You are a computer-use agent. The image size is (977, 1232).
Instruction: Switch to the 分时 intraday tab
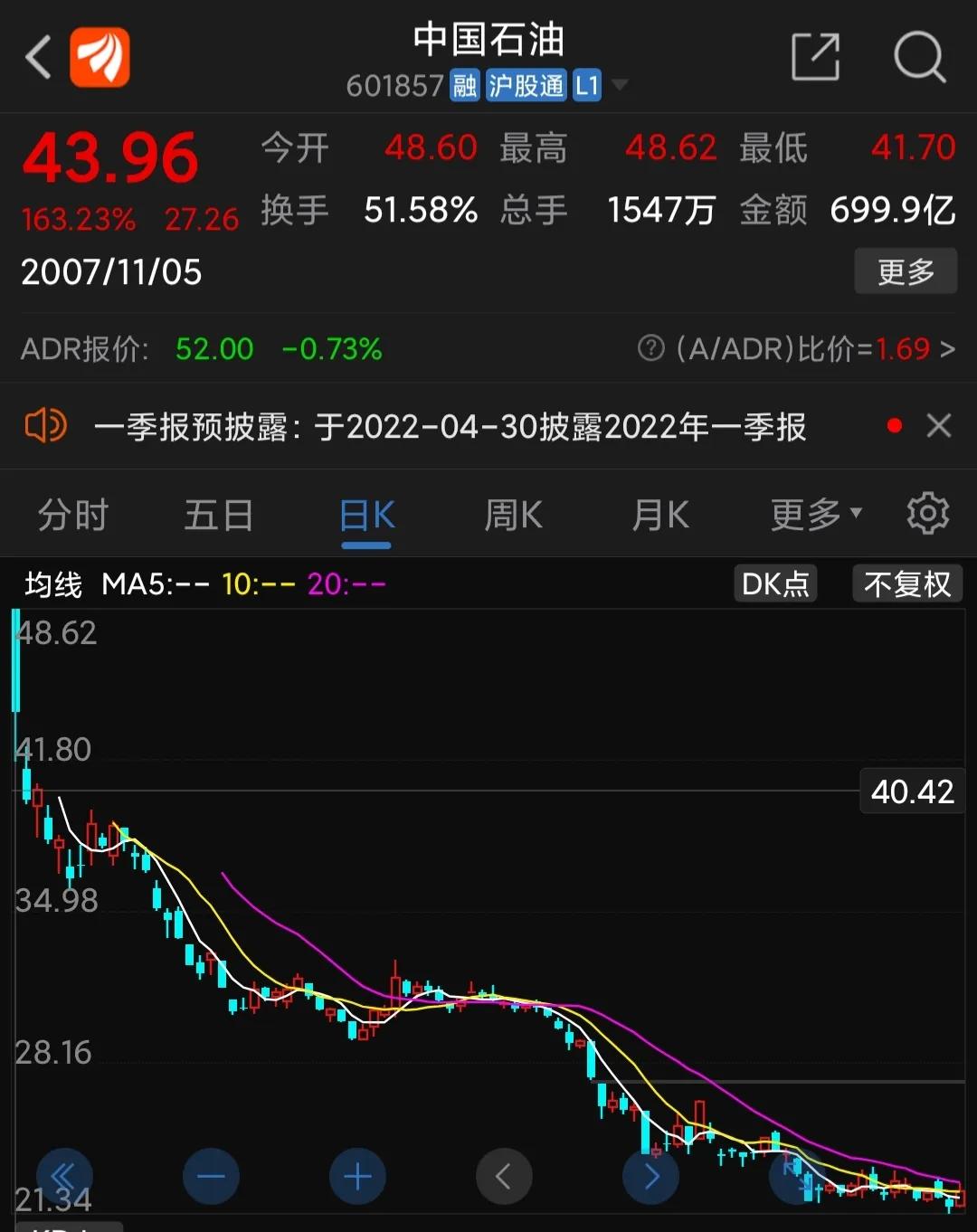(x=73, y=513)
